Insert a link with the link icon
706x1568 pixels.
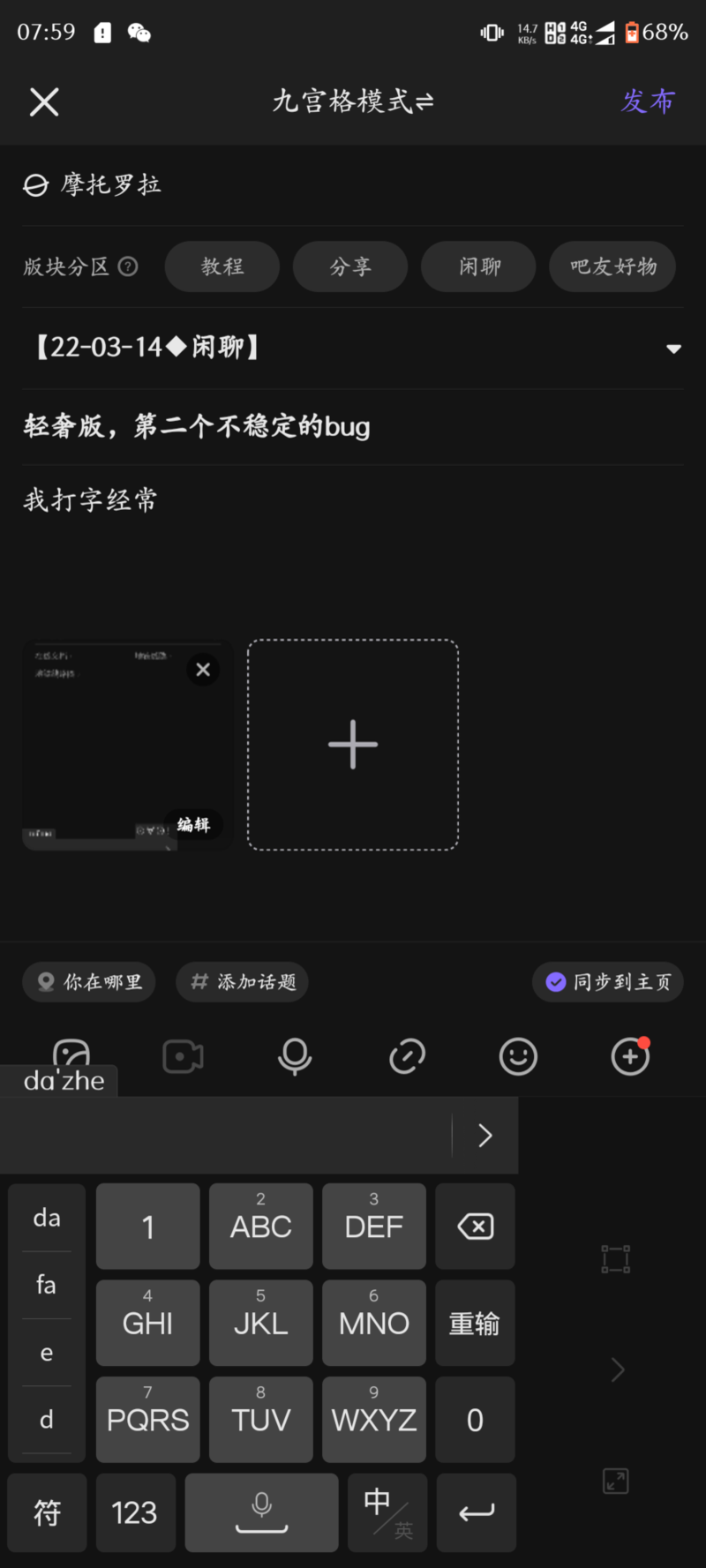pos(407,1056)
